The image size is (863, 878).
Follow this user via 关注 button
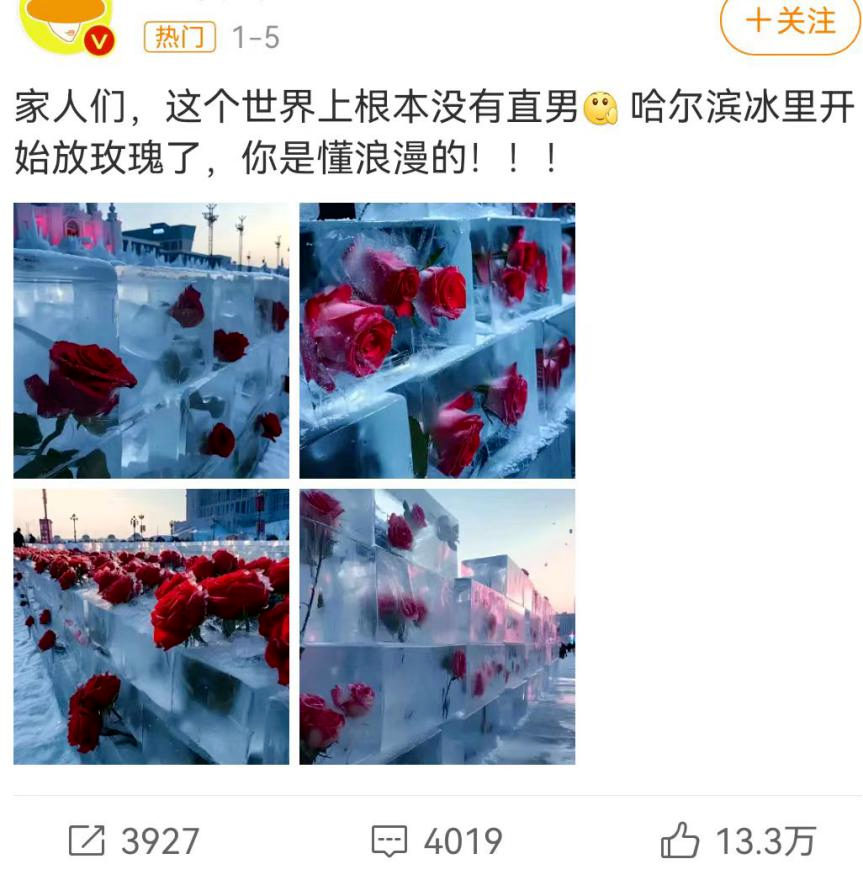point(790,22)
